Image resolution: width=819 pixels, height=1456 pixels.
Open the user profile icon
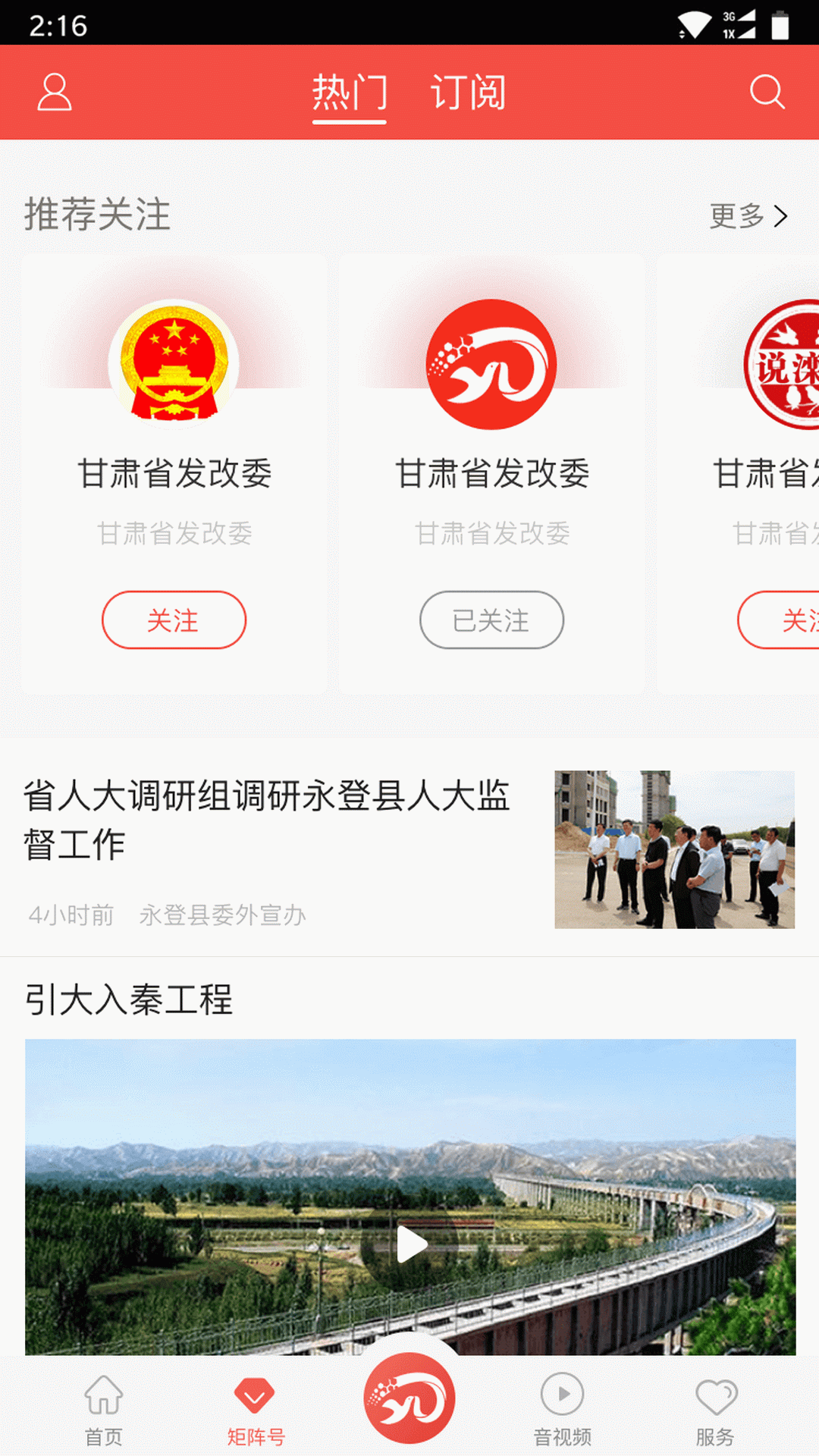(x=55, y=93)
